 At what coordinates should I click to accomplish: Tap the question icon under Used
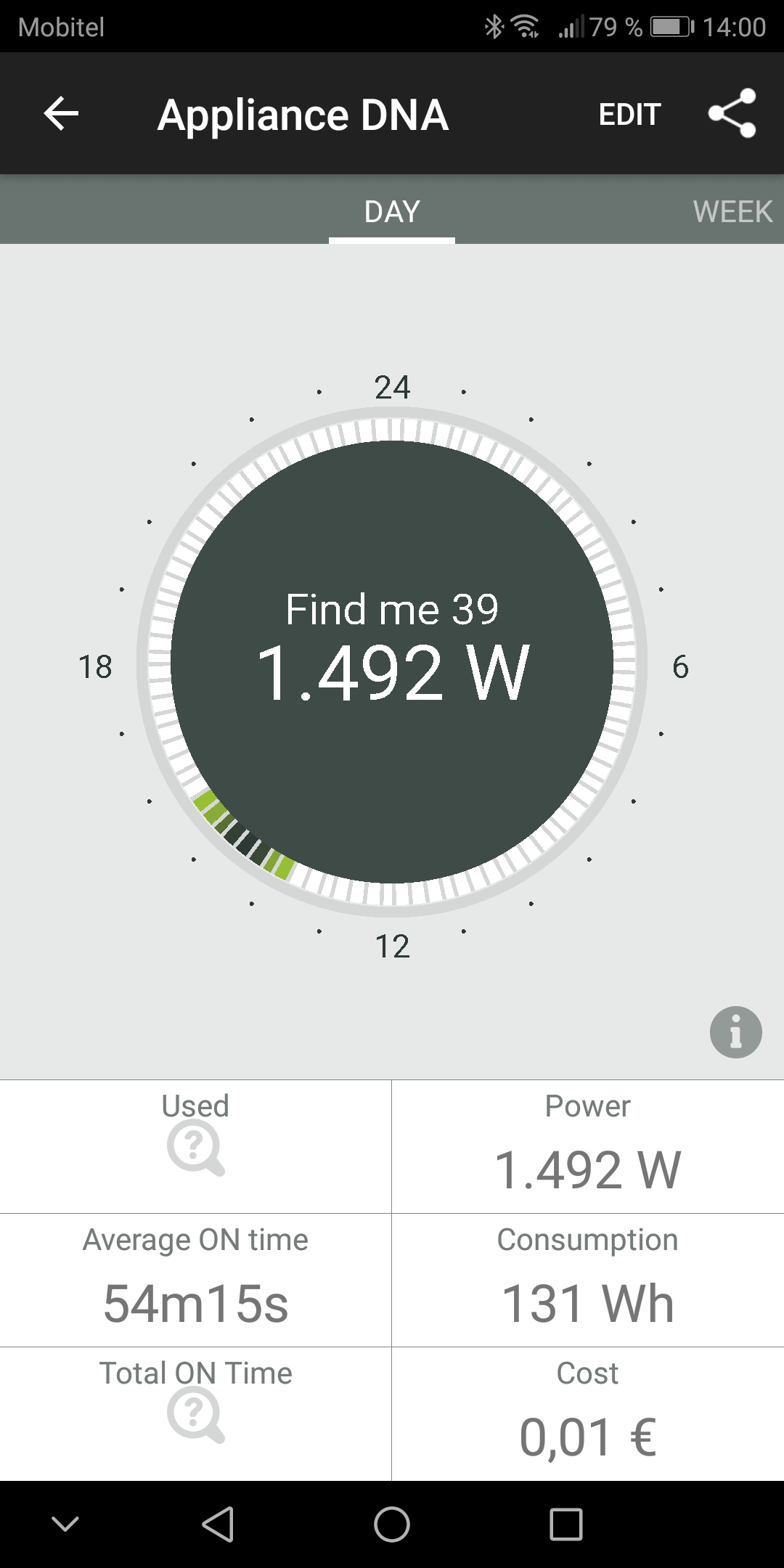(195, 1148)
